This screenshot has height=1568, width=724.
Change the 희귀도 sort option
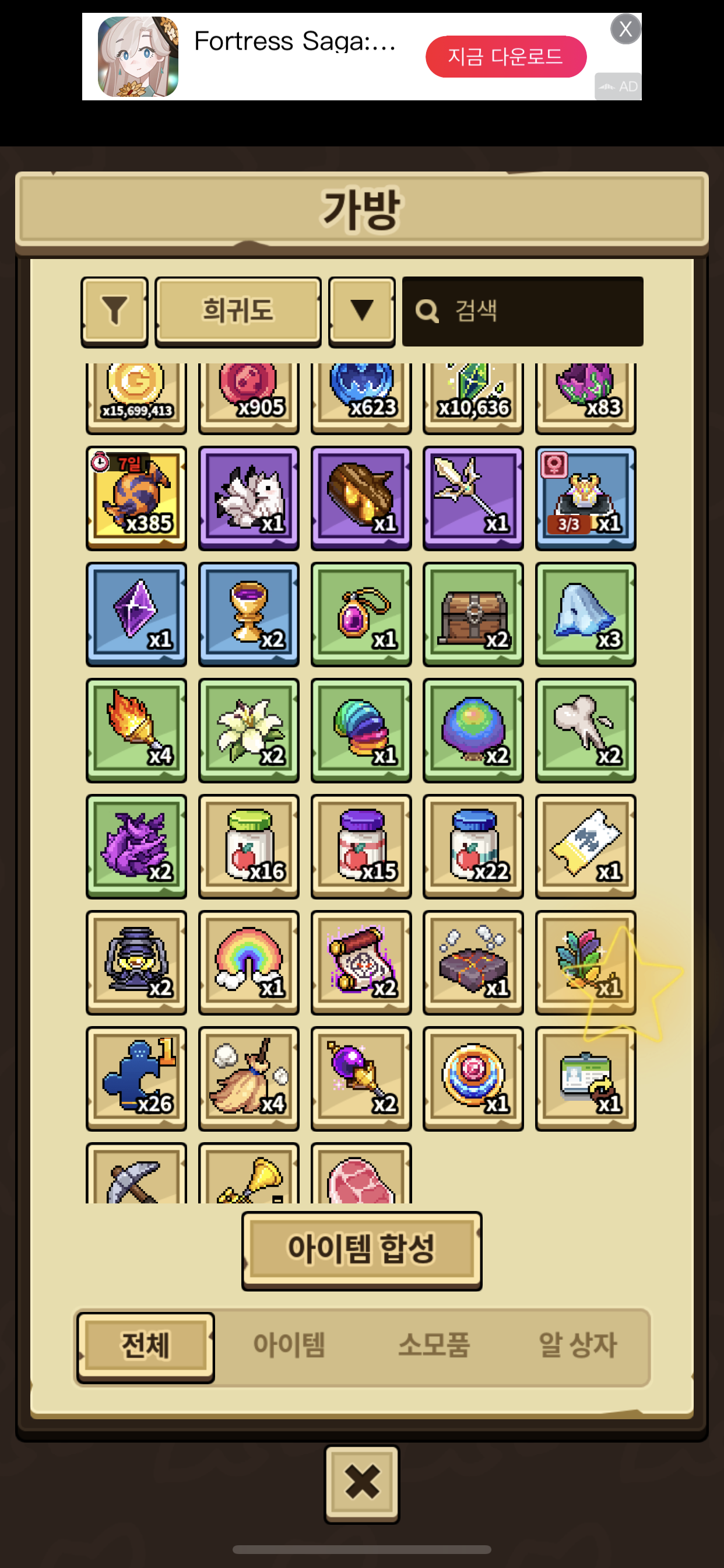[238, 311]
